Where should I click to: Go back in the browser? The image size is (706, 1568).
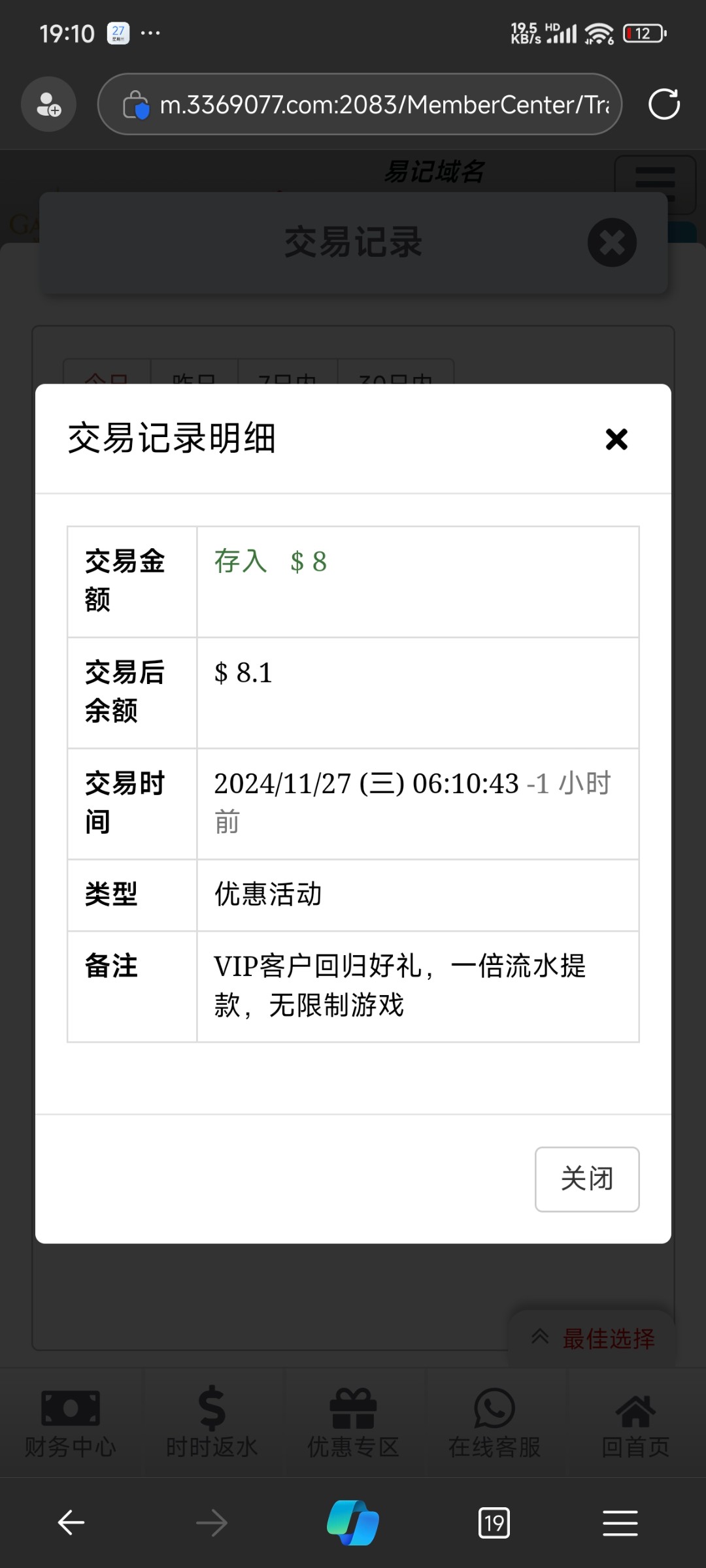click(x=71, y=1523)
